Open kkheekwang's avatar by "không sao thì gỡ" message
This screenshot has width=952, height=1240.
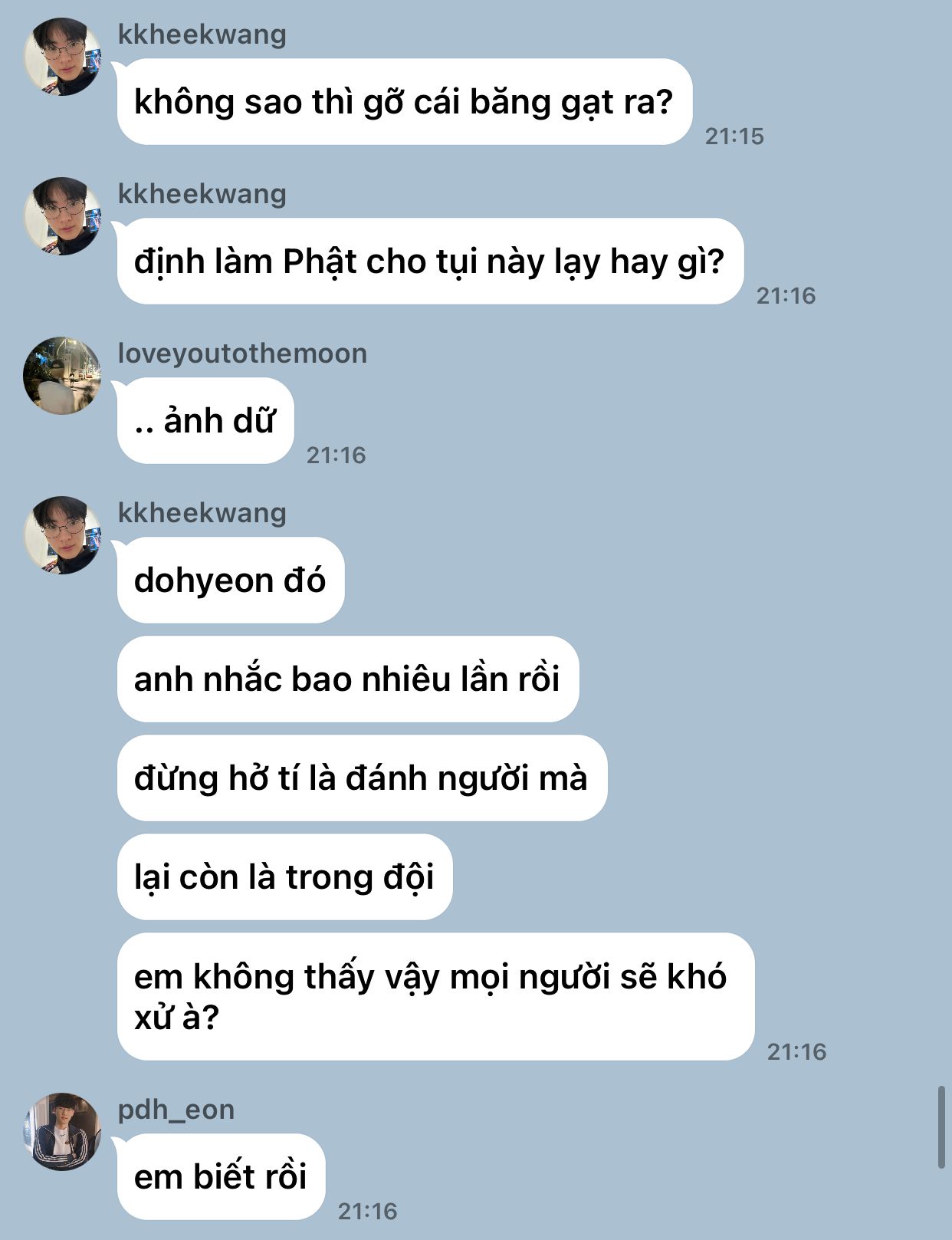pyautogui.click(x=62, y=57)
